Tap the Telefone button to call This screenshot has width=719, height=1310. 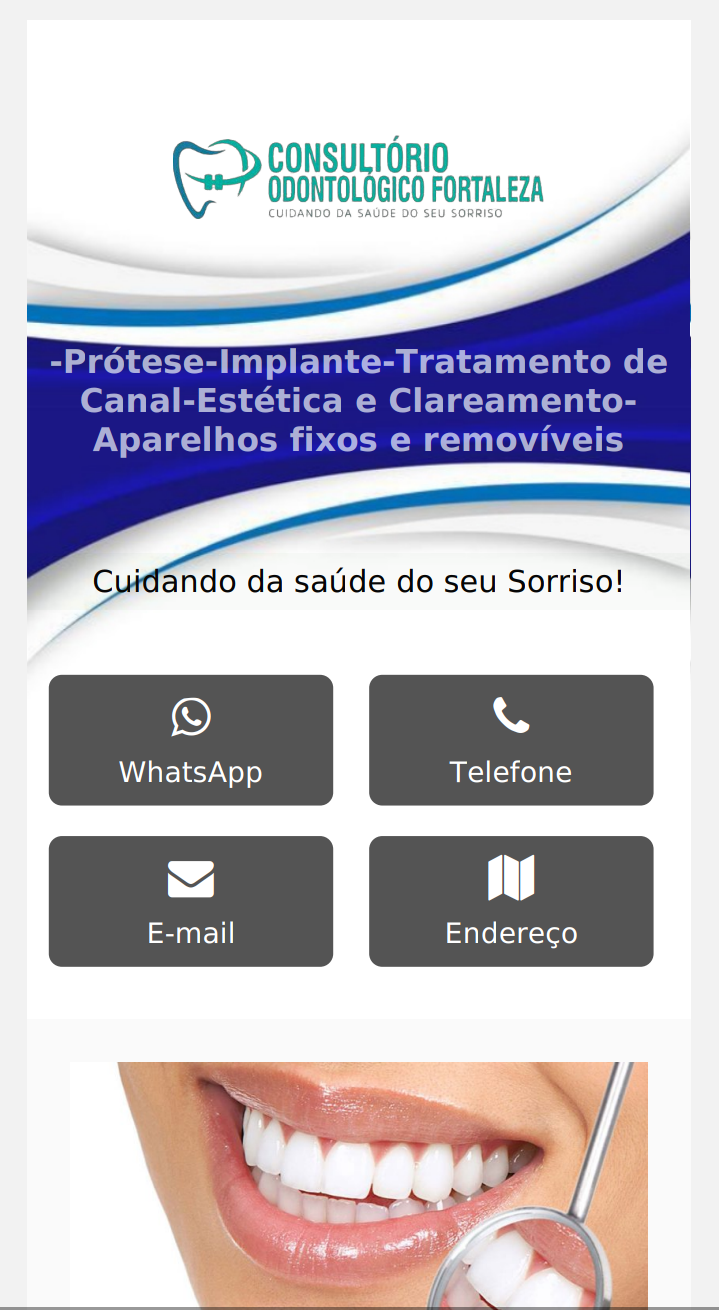(511, 740)
